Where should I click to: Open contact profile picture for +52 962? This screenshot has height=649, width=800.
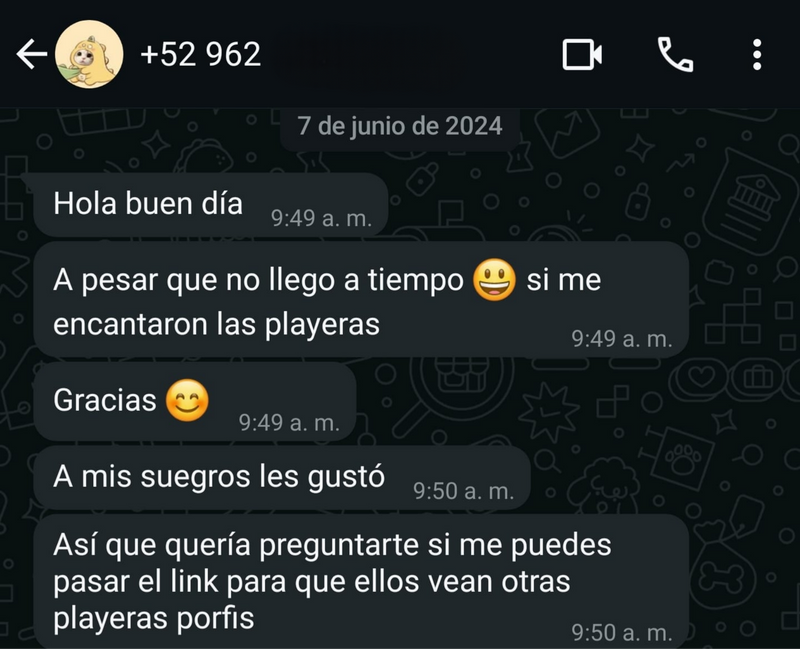coord(89,54)
